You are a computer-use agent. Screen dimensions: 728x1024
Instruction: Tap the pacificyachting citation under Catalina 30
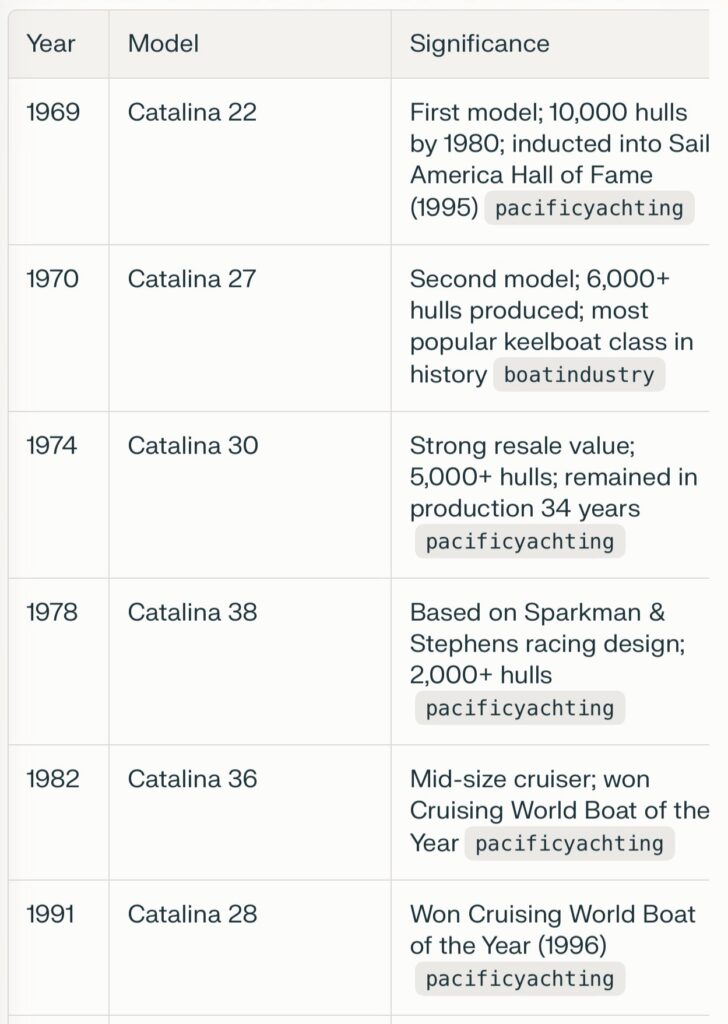(519, 542)
